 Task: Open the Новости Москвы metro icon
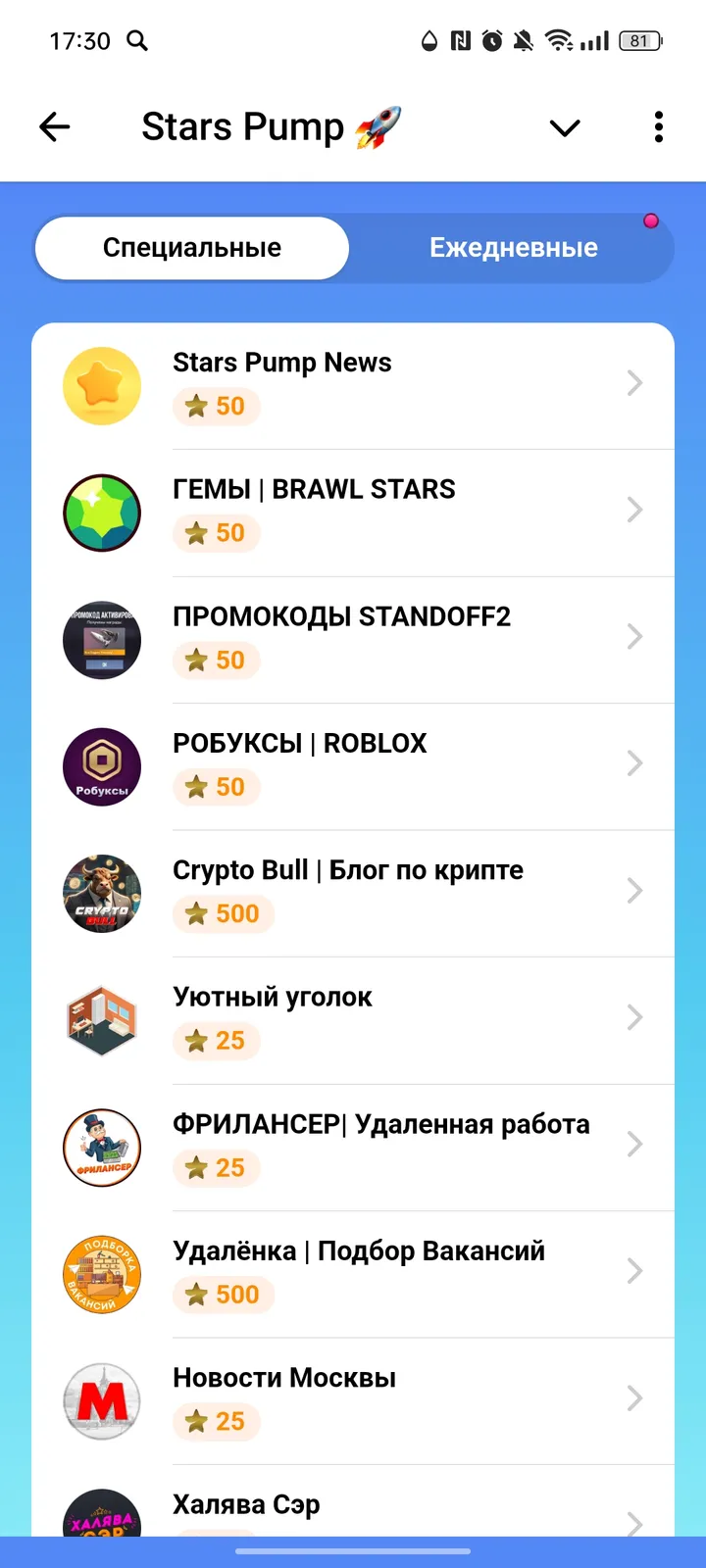[x=102, y=1400]
